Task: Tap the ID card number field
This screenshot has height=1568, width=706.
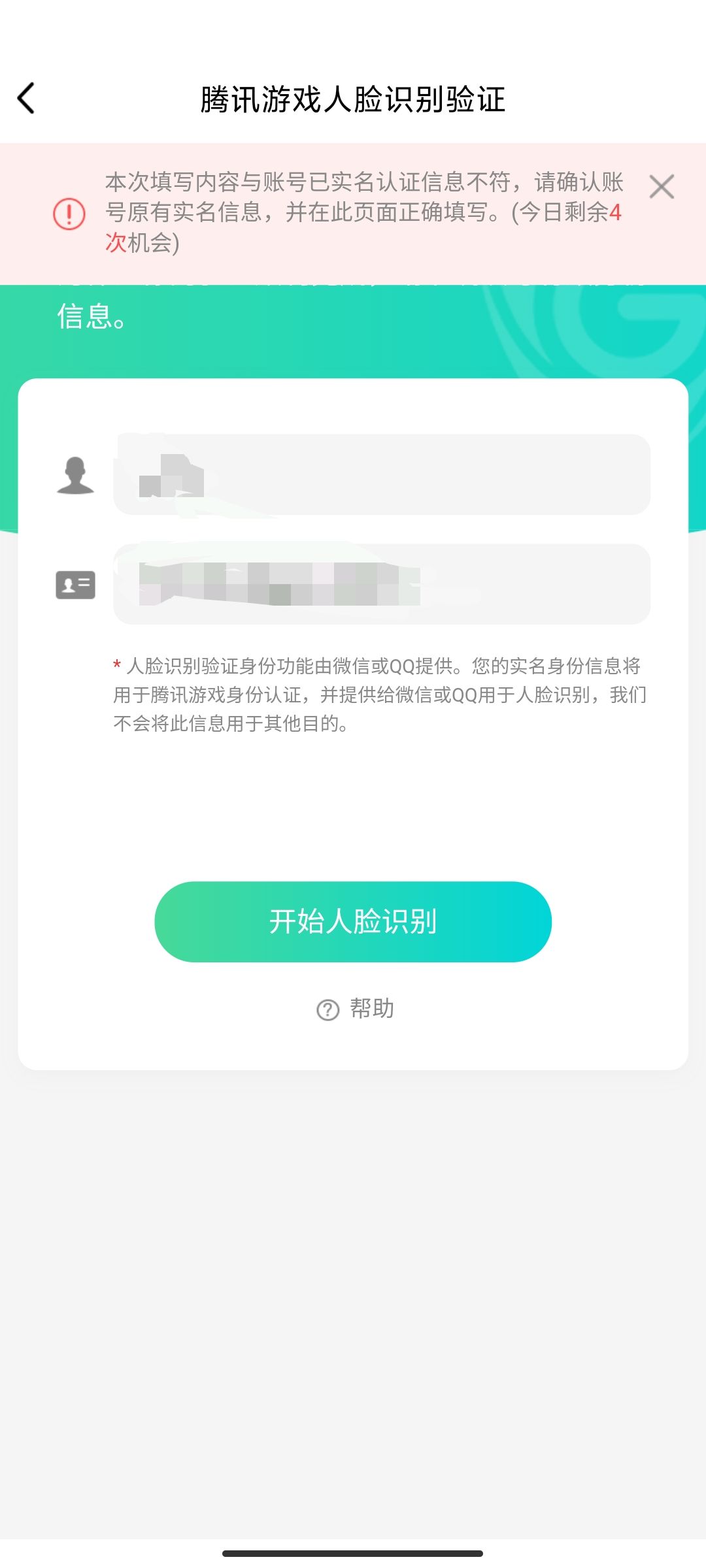Action: coord(382,584)
